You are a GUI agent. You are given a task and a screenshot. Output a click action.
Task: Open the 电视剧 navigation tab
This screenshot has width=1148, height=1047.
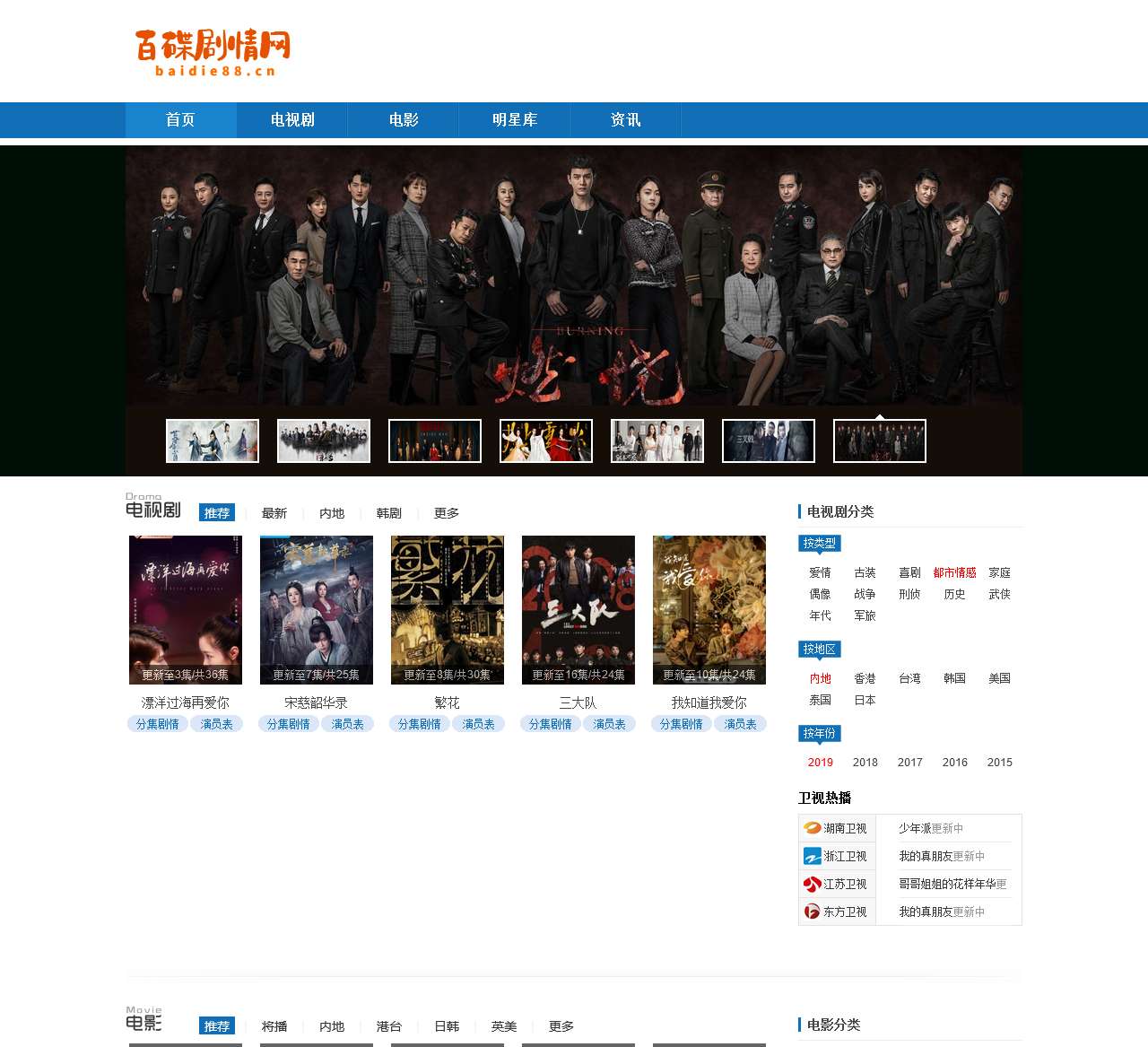292,120
